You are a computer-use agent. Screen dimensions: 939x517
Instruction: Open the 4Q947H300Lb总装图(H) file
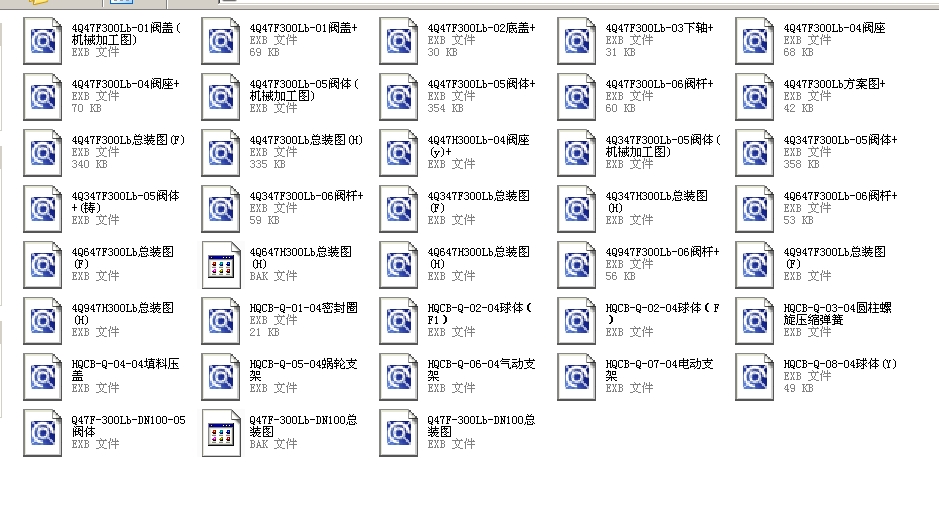click(x=43, y=320)
